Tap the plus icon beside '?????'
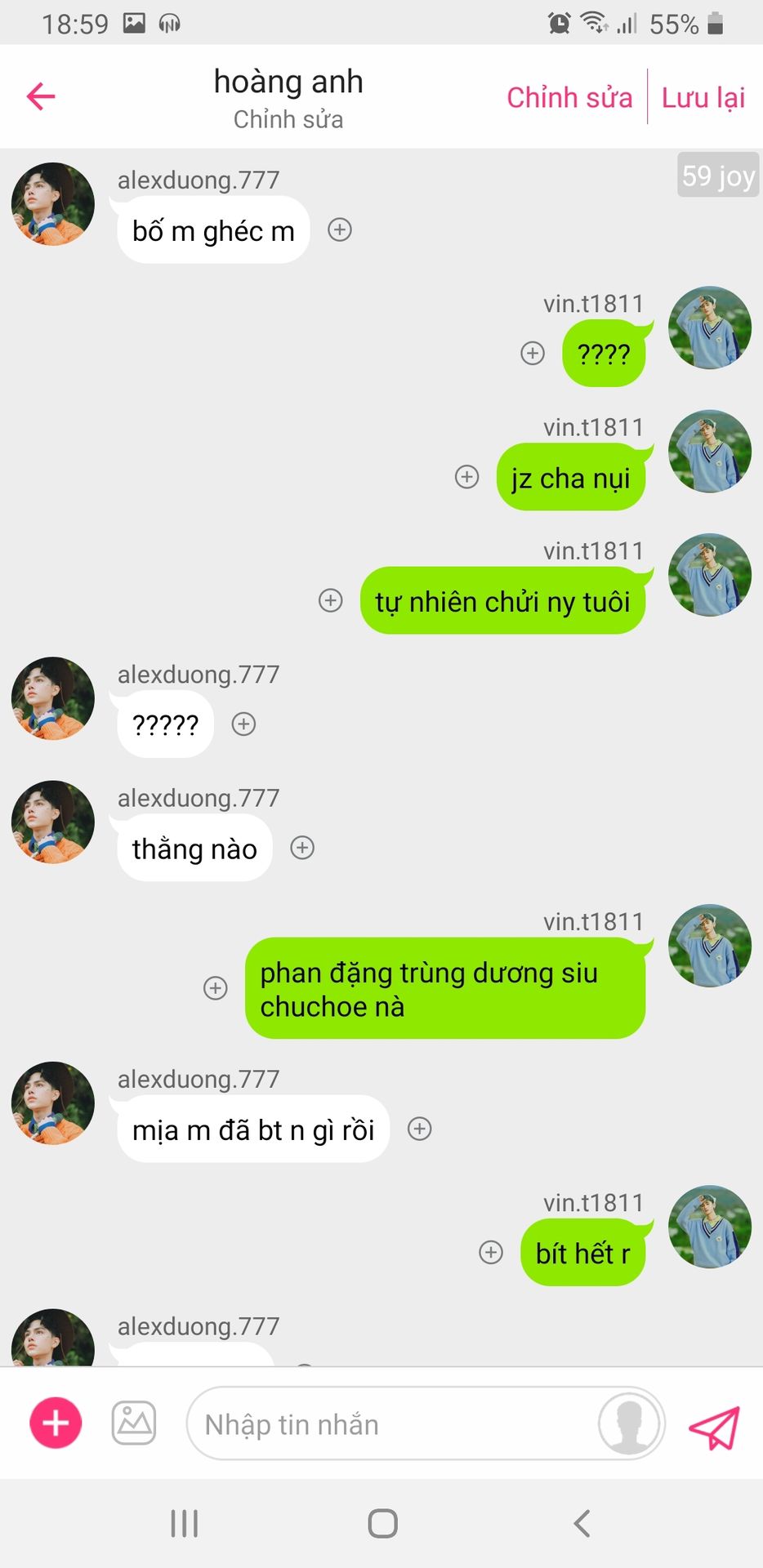Screen dimensions: 763x1568 [x=243, y=724]
